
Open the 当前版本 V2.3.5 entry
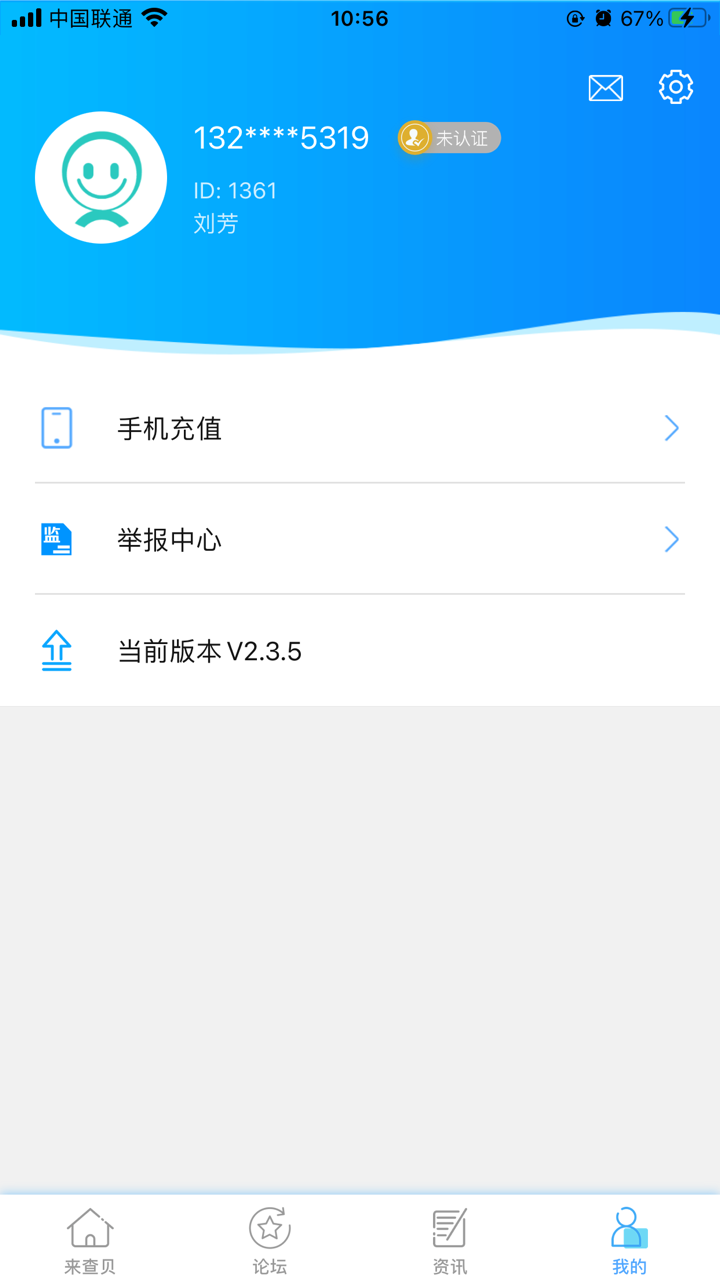[210, 650]
